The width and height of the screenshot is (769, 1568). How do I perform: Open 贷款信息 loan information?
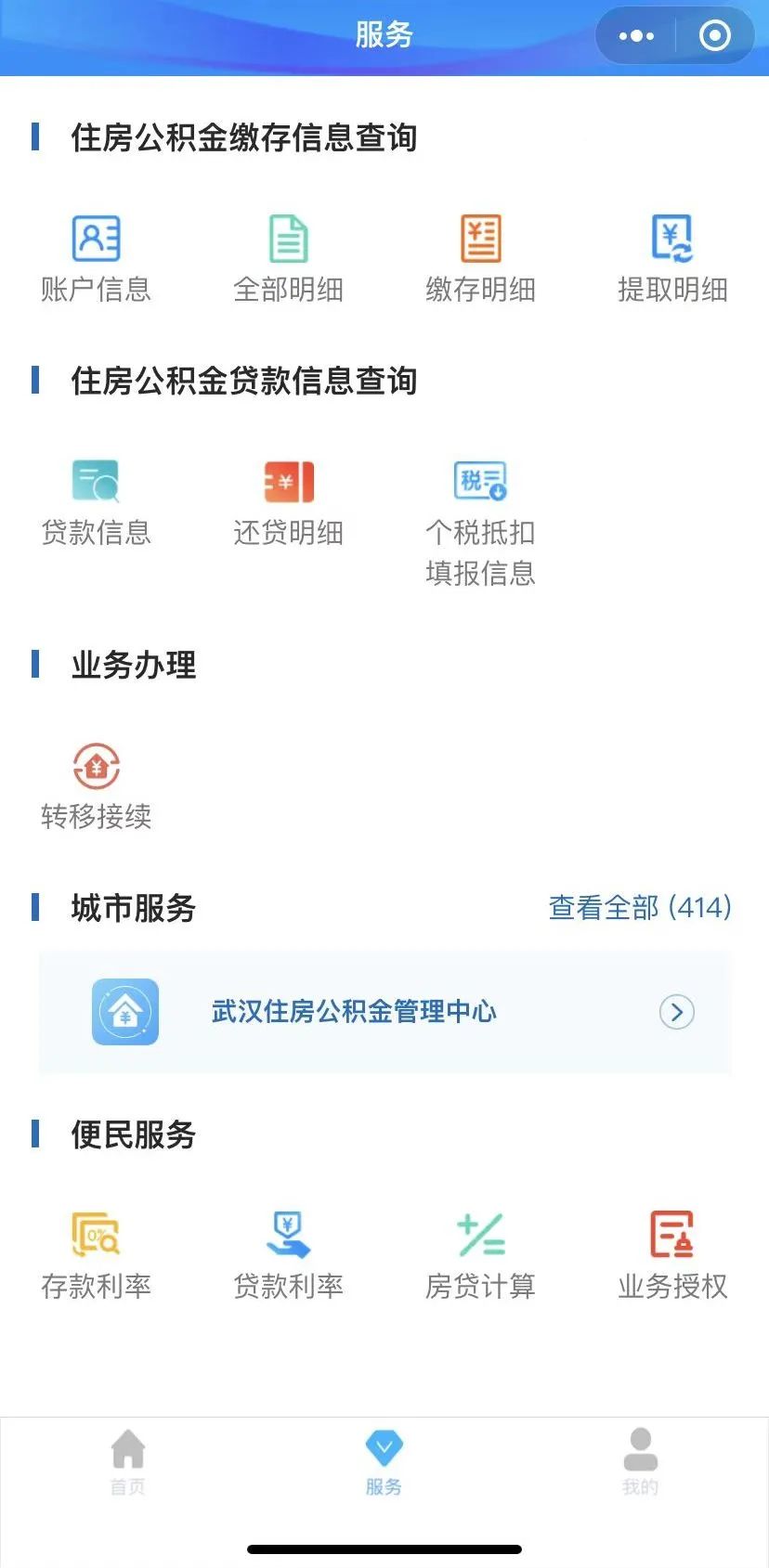96,502
